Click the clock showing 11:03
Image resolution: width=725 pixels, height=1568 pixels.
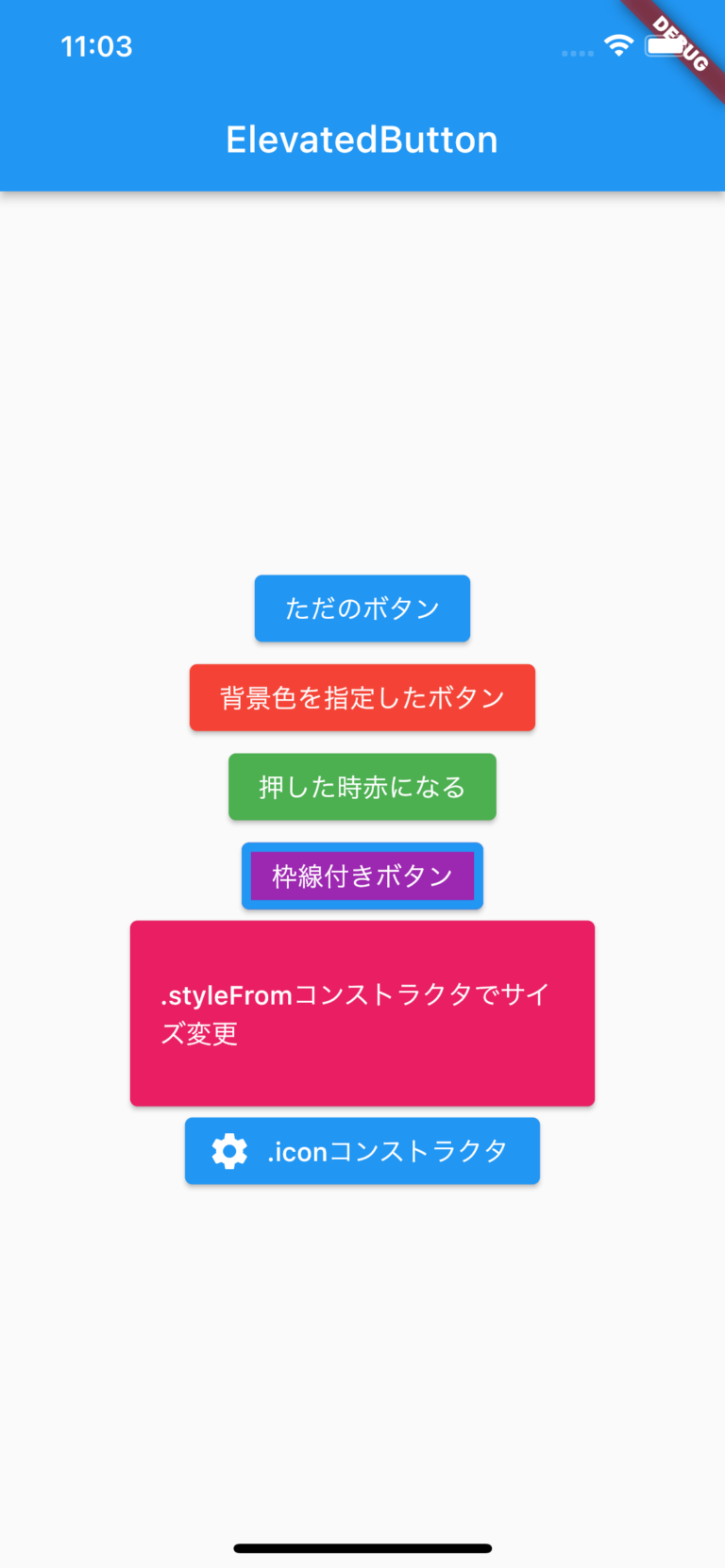coord(95,45)
